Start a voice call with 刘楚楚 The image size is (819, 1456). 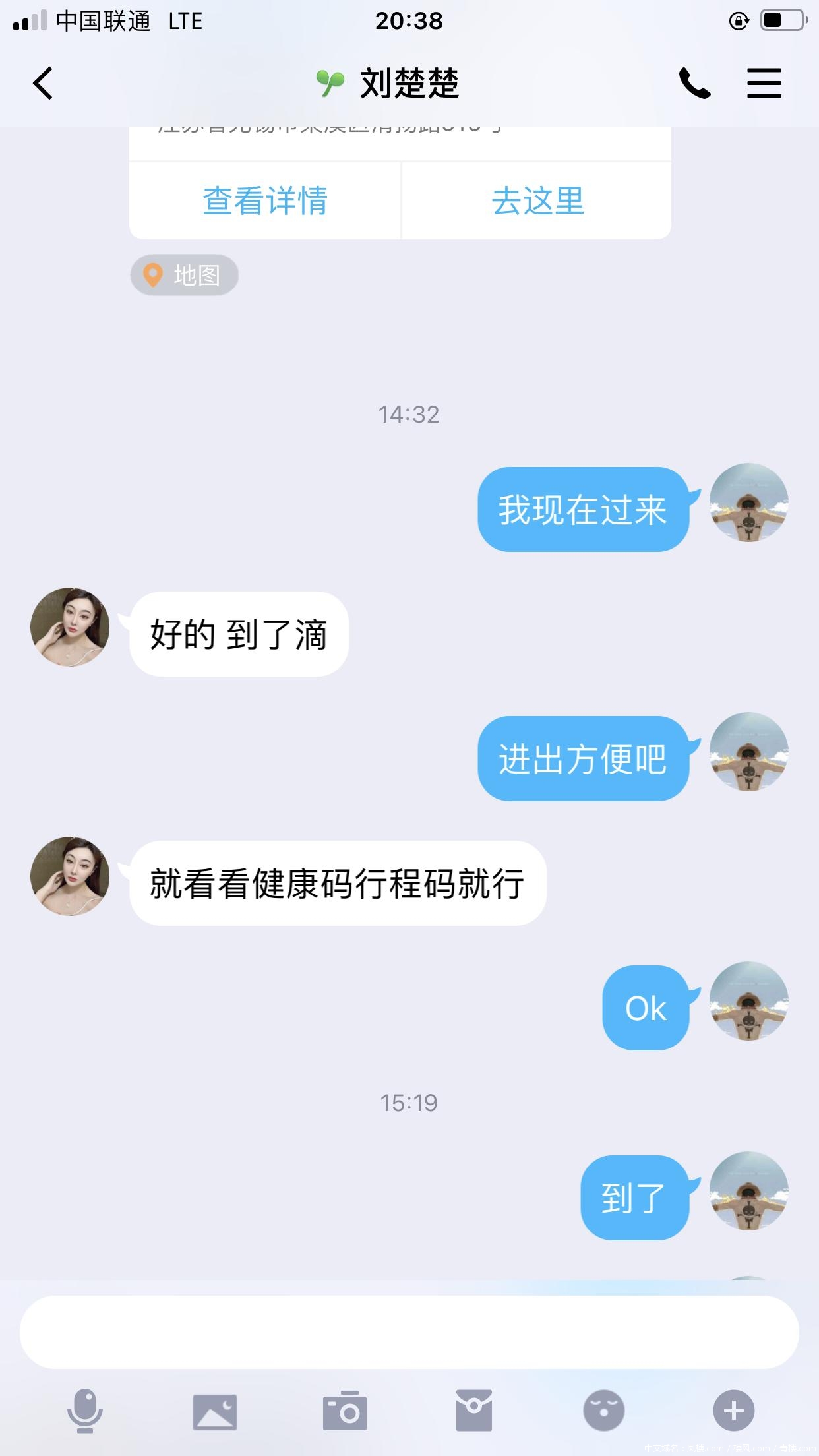(x=694, y=83)
